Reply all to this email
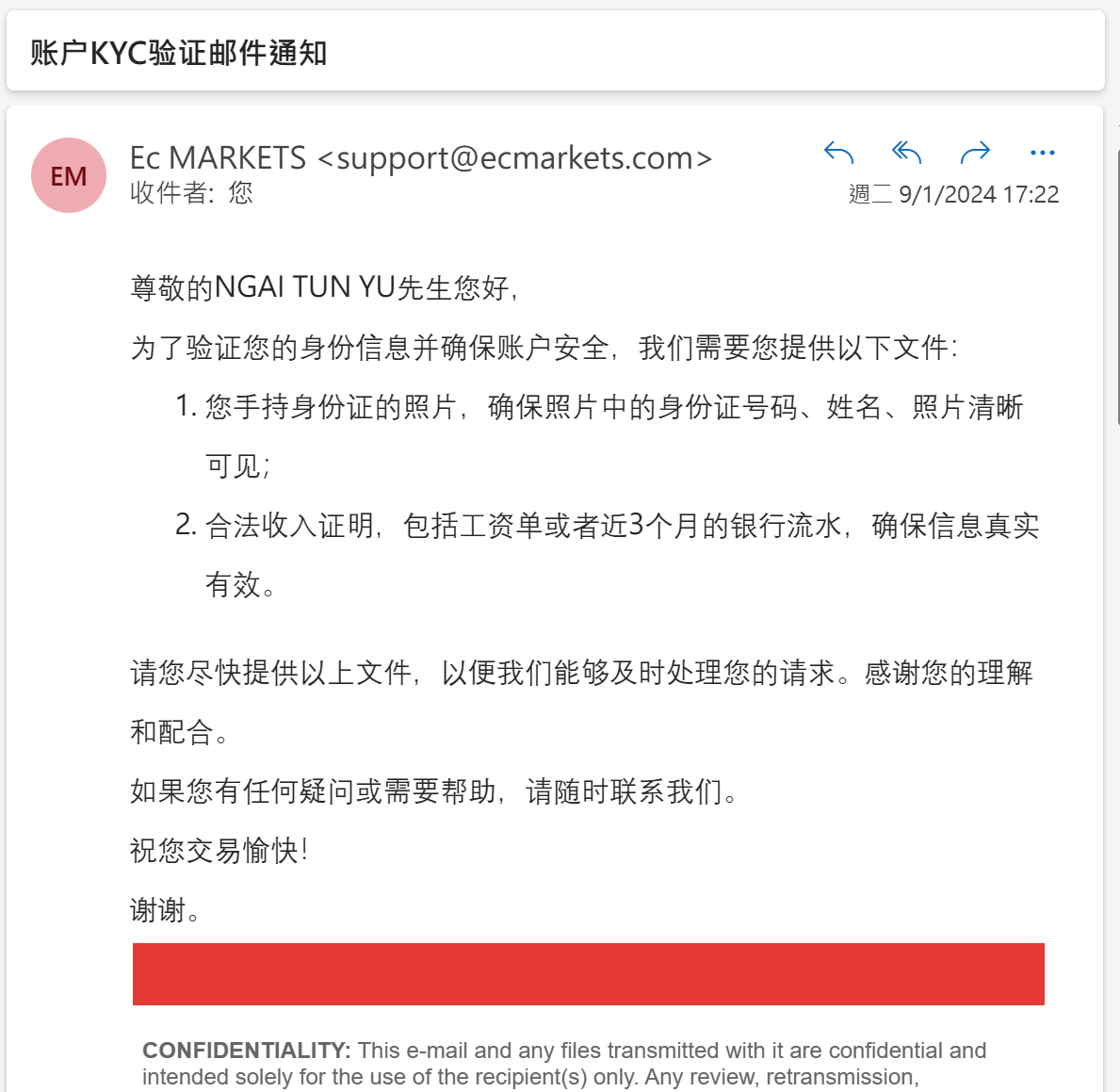 pos(906,152)
